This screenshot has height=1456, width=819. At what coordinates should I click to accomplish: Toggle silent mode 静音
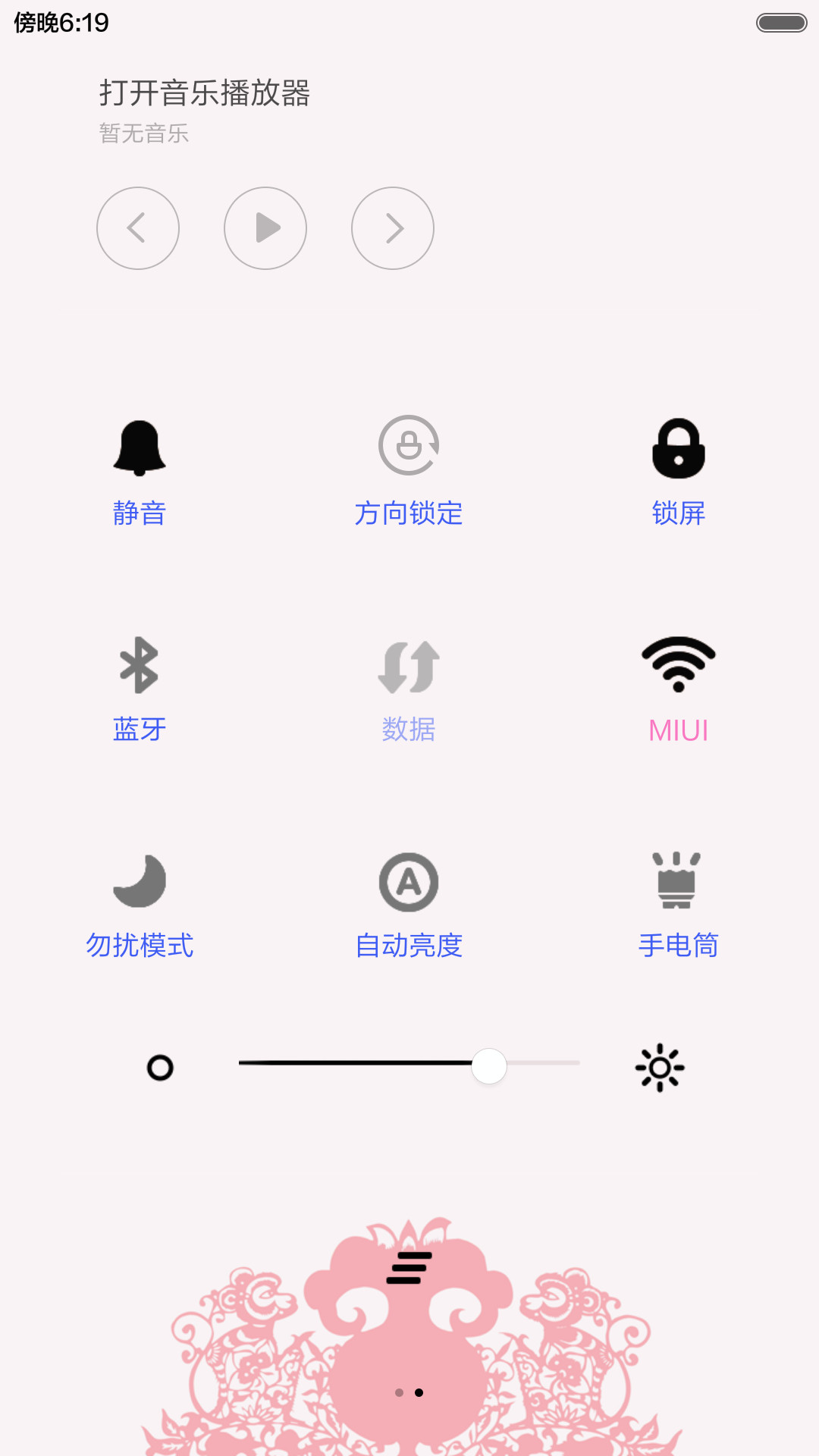[140, 472]
